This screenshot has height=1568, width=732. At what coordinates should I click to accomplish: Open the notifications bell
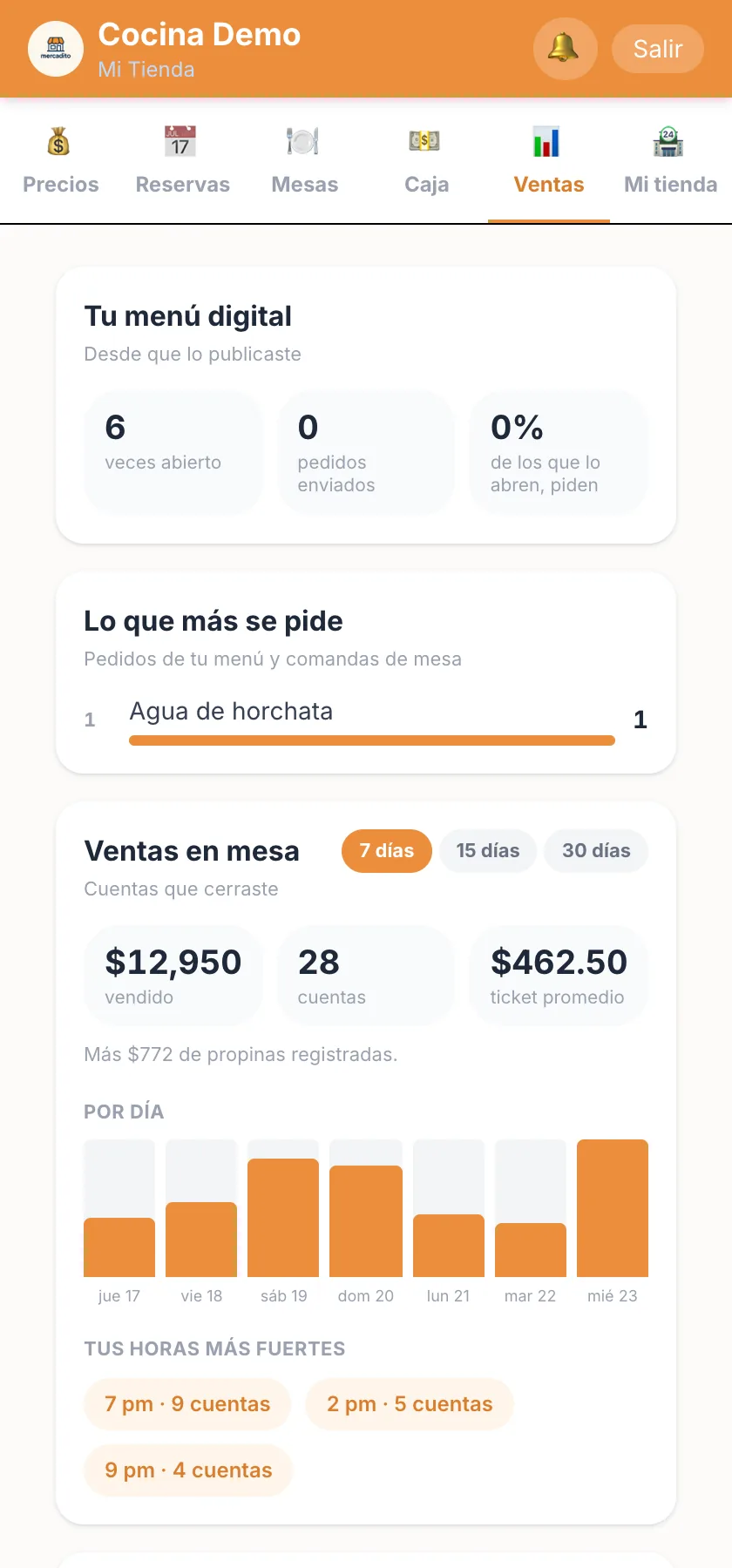[565, 49]
